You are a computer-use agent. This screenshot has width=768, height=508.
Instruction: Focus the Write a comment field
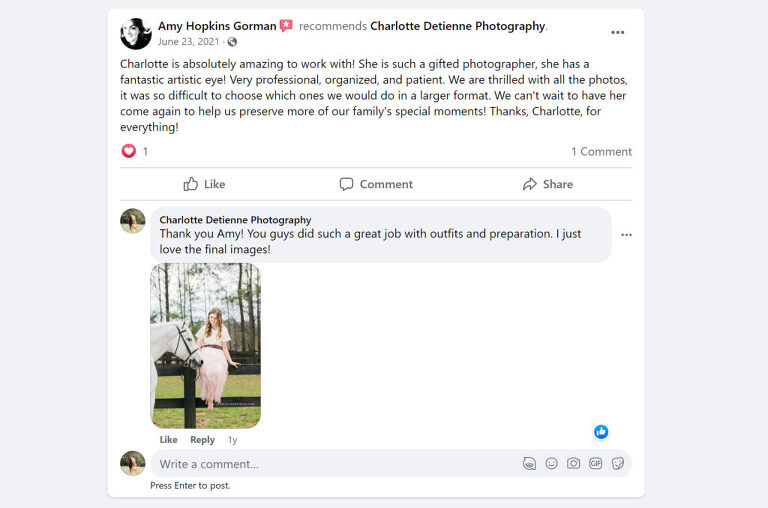(330, 464)
